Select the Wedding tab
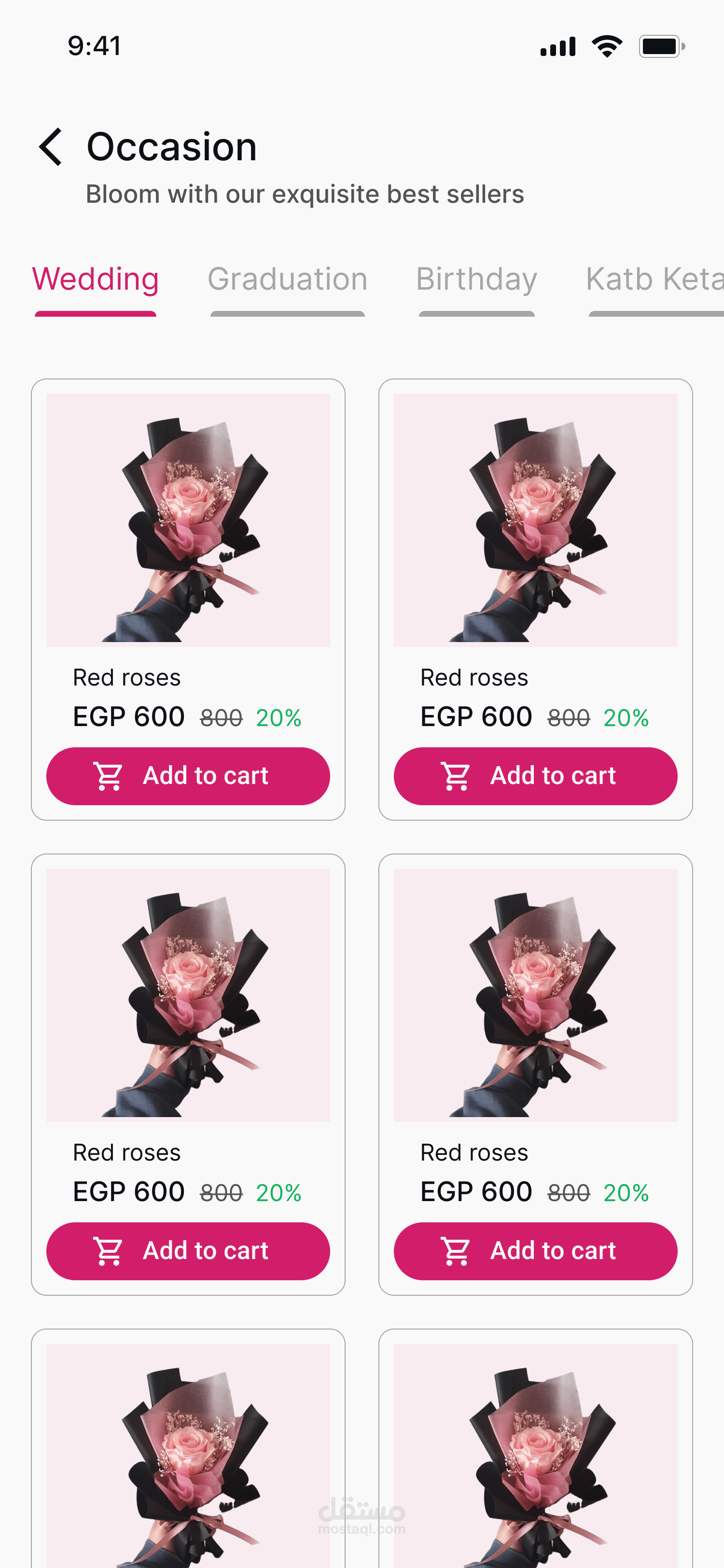This screenshot has width=724, height=1568. 96,280
